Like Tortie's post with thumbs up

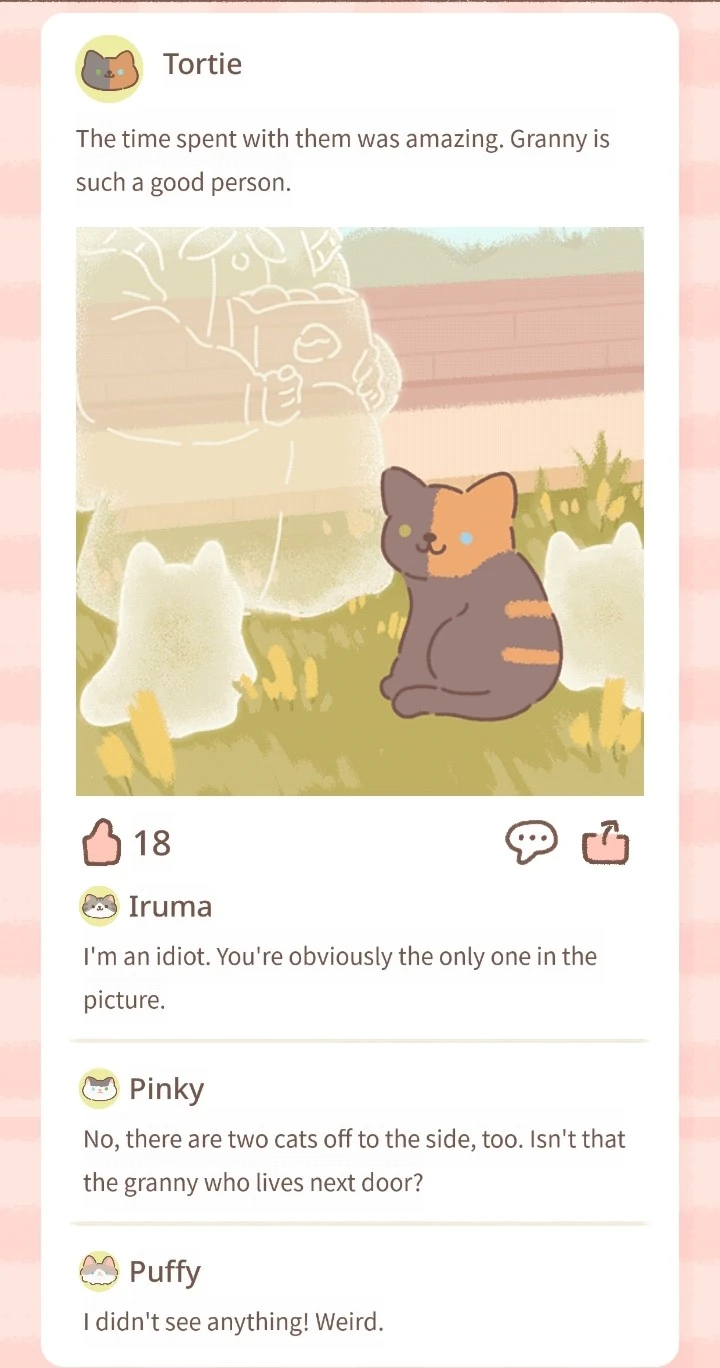101,843
